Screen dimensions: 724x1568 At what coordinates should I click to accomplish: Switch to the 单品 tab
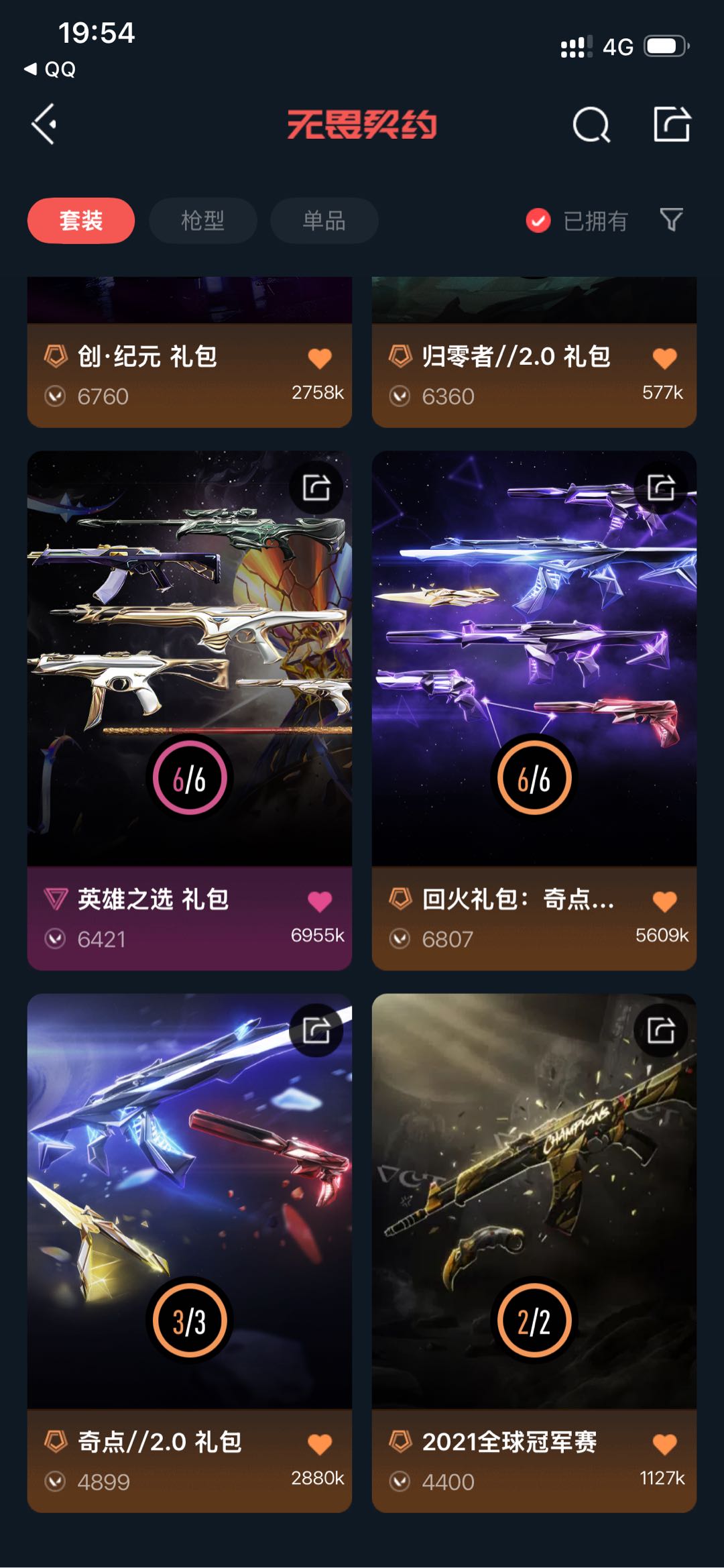[324, 221]
